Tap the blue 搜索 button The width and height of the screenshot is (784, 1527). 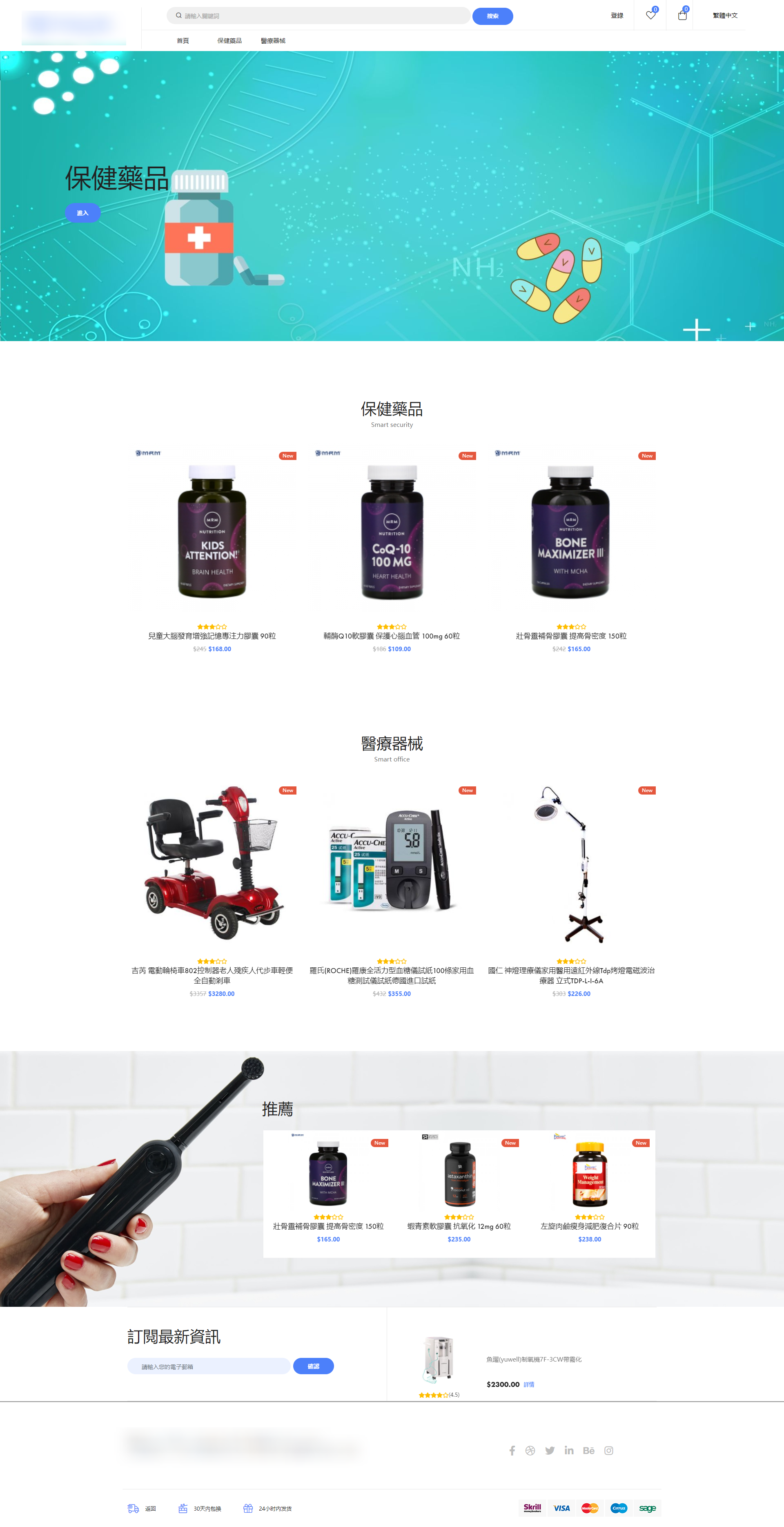tap(492, 16)
